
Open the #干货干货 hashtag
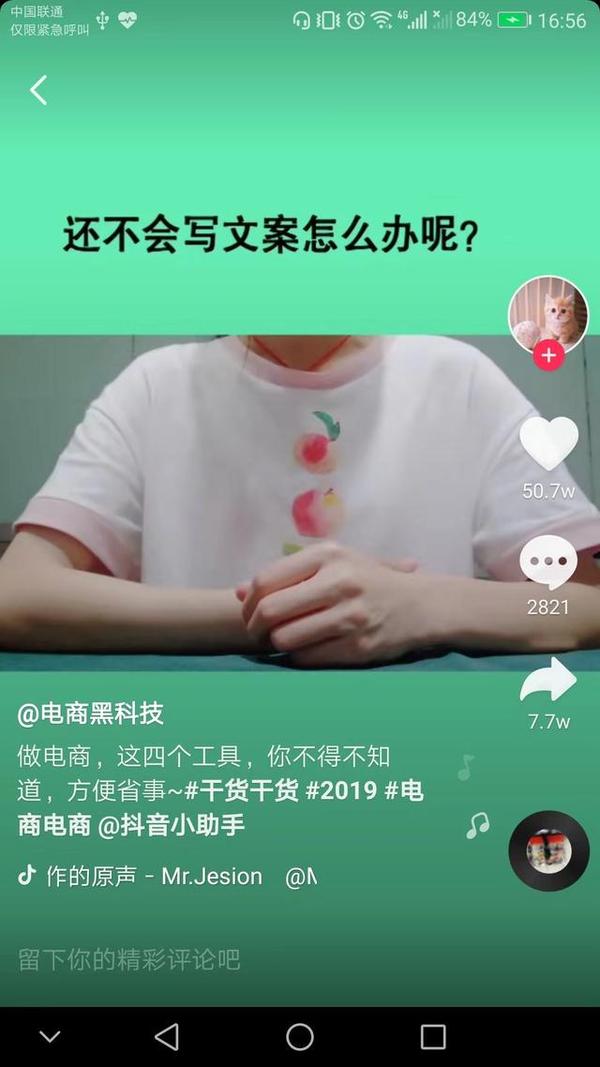coord(242,790)
